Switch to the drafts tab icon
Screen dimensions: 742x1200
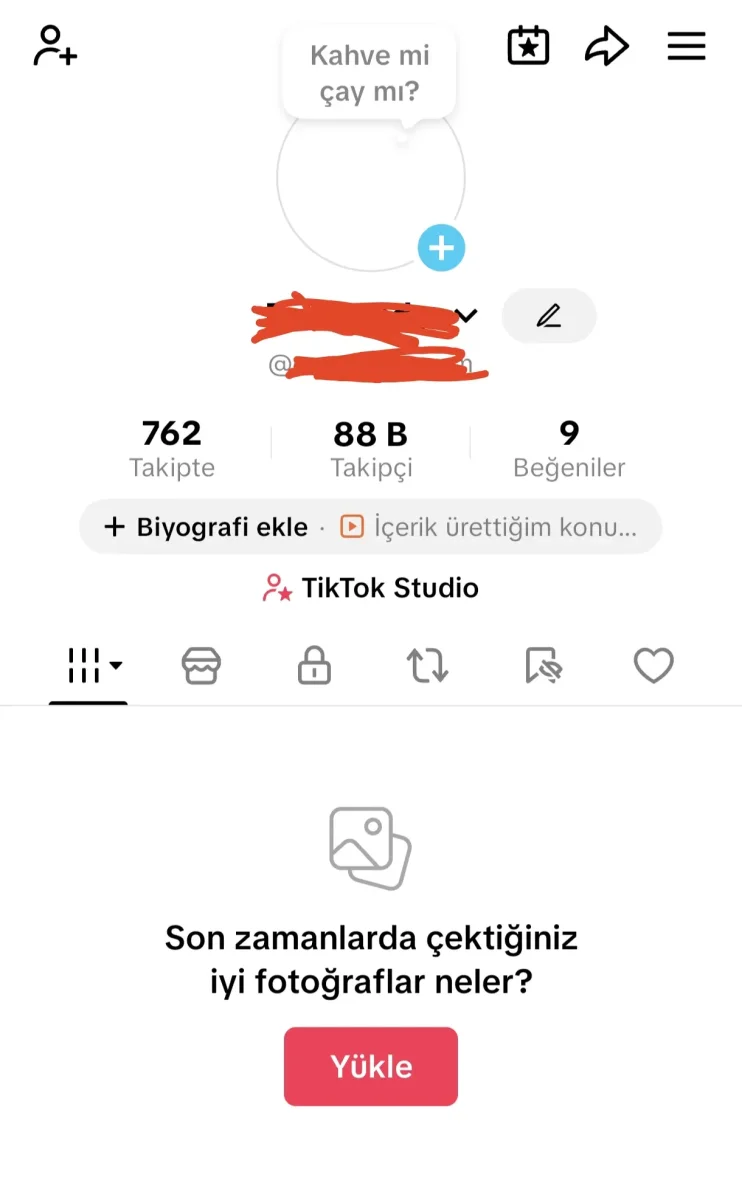542,665
